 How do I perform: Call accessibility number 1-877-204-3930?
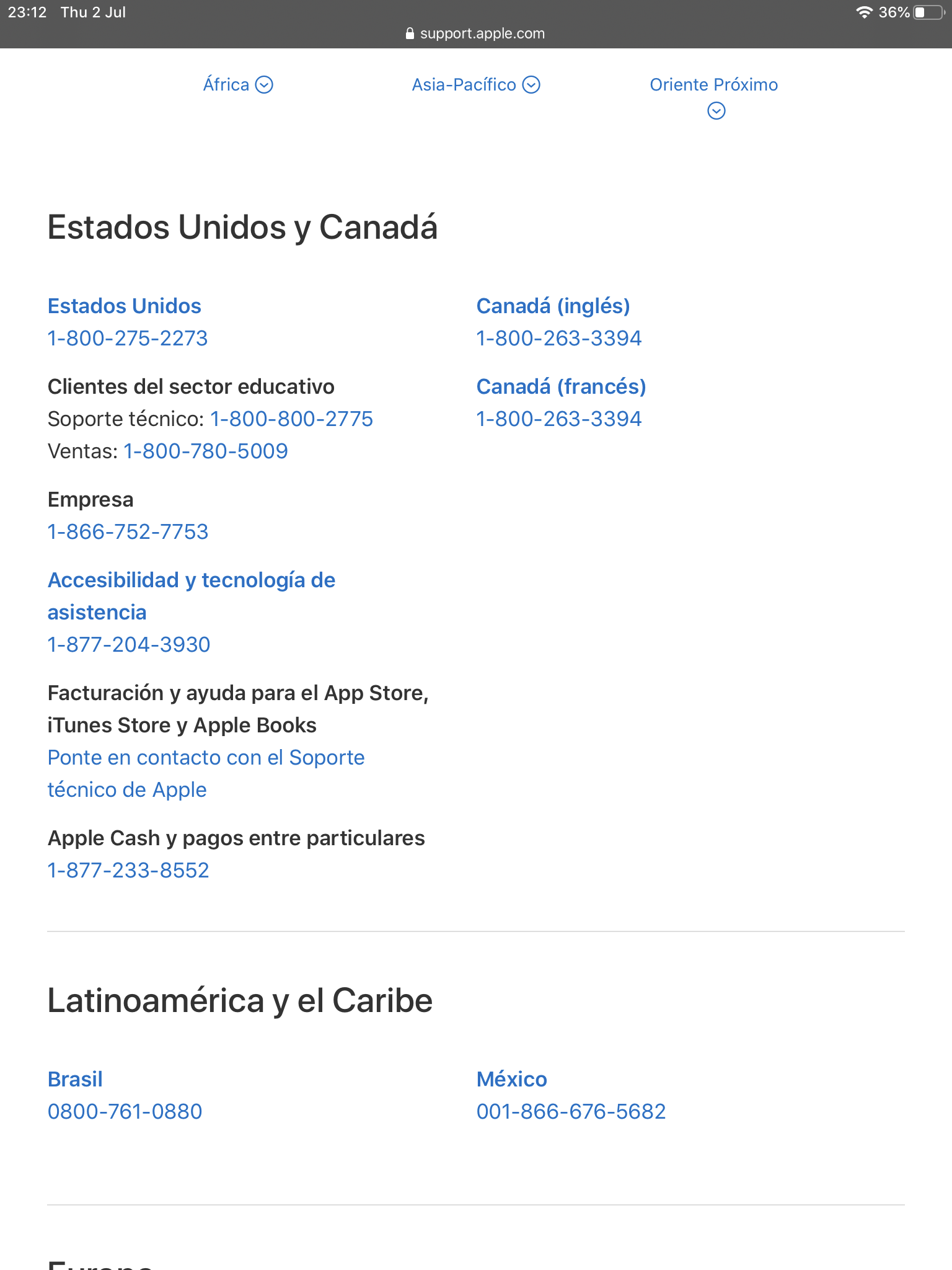129,645
